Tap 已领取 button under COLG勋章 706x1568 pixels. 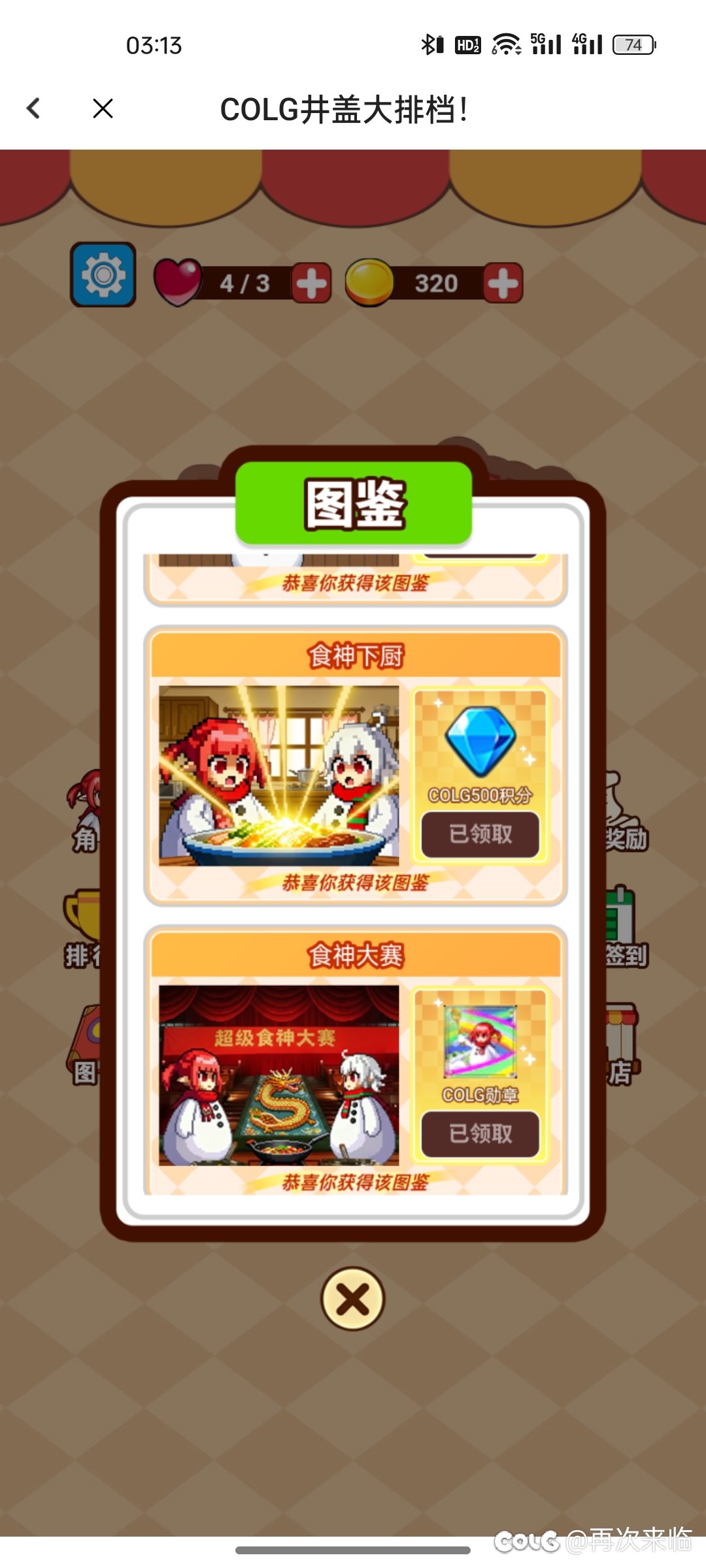480,1134
